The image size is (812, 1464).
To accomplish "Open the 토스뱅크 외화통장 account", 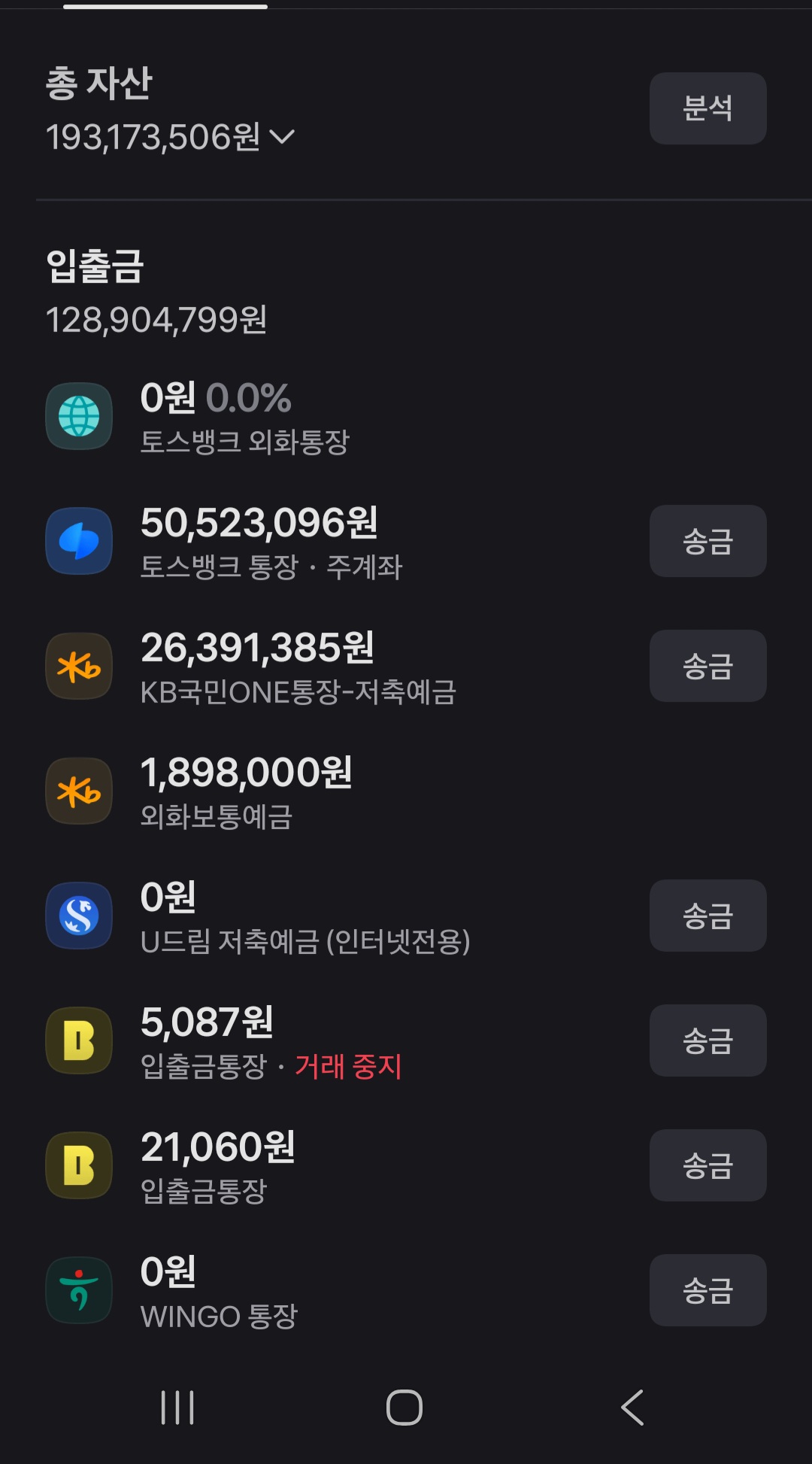I will point(244,417).
